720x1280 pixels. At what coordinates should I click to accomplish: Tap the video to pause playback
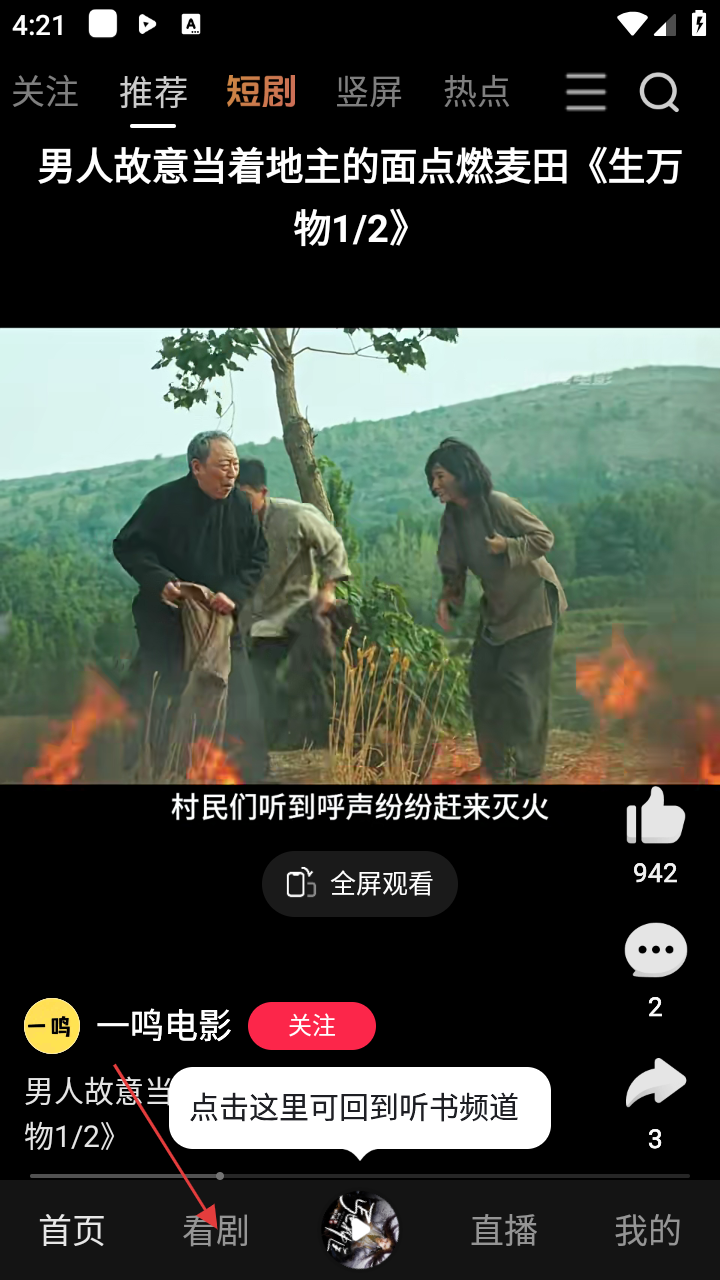360,555
